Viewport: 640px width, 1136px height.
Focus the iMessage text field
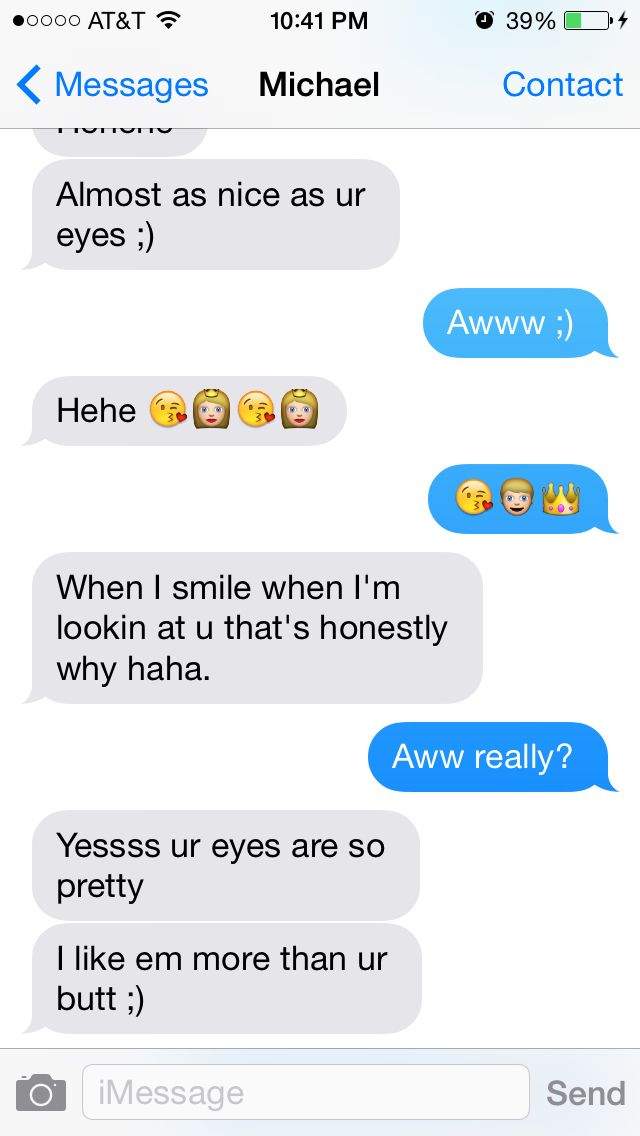pyautogui.click(x=305, y=1092)
